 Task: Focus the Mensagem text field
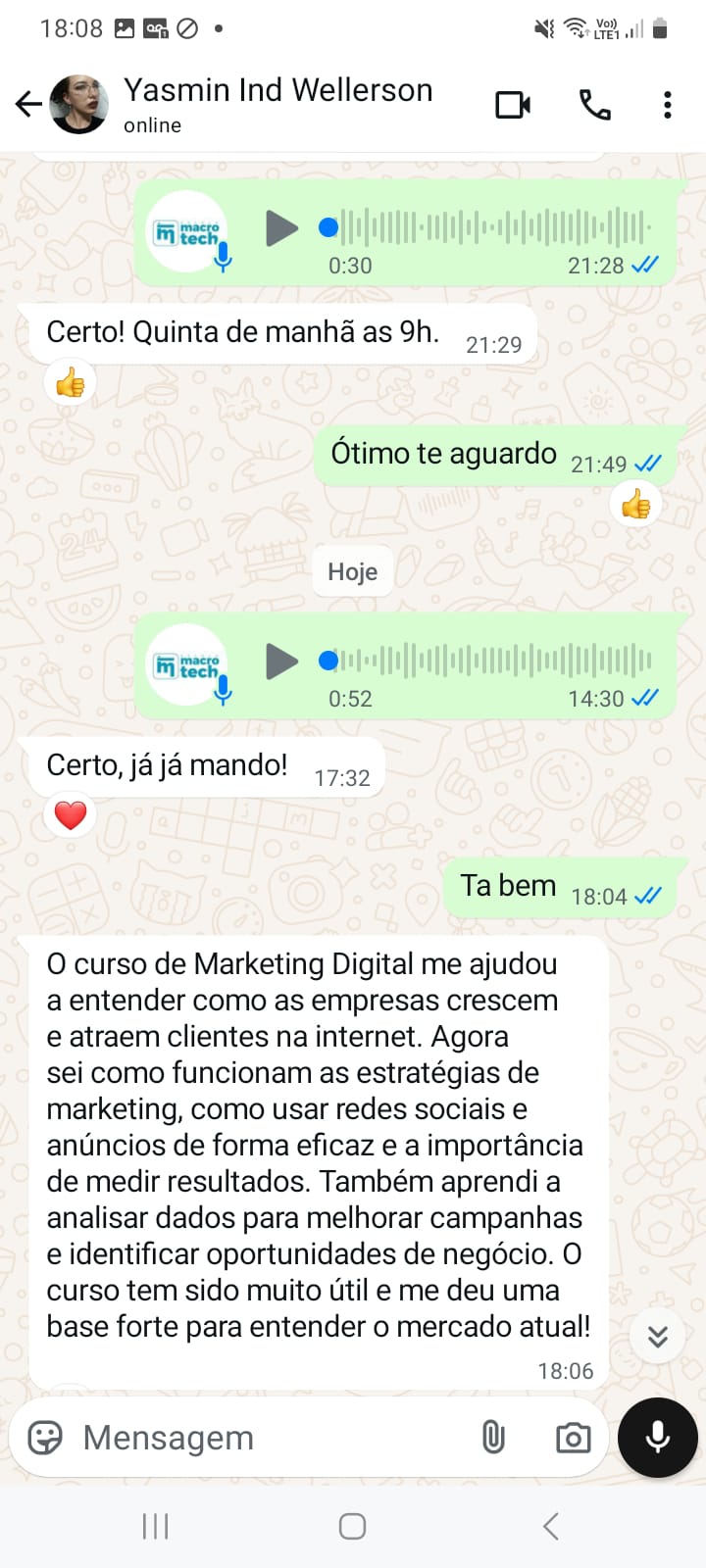265,1438
